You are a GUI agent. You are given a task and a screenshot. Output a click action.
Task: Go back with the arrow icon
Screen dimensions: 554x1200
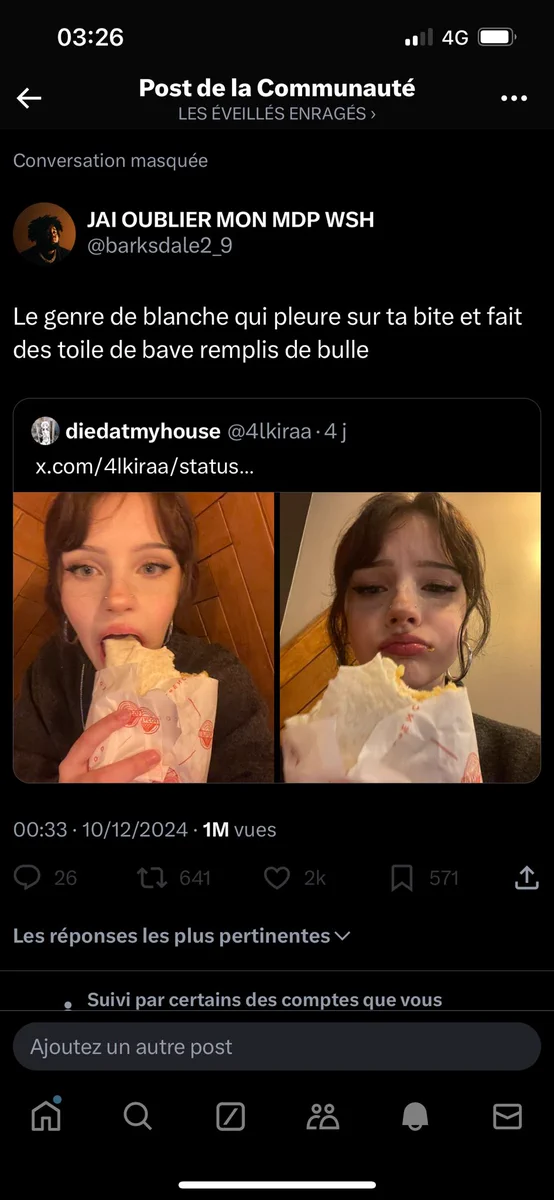point(29,98)
